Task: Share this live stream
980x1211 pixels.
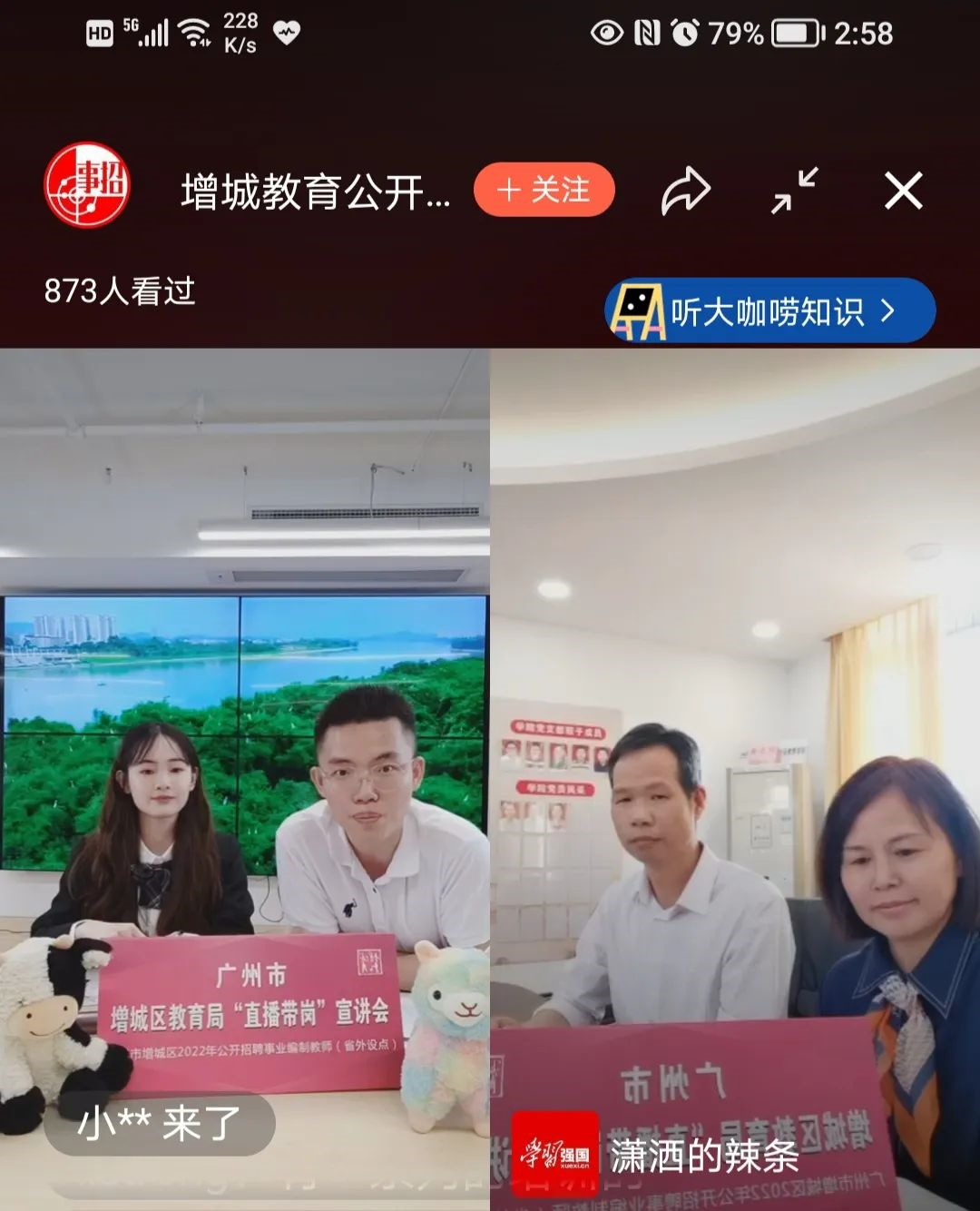Action: click(685, 191)
